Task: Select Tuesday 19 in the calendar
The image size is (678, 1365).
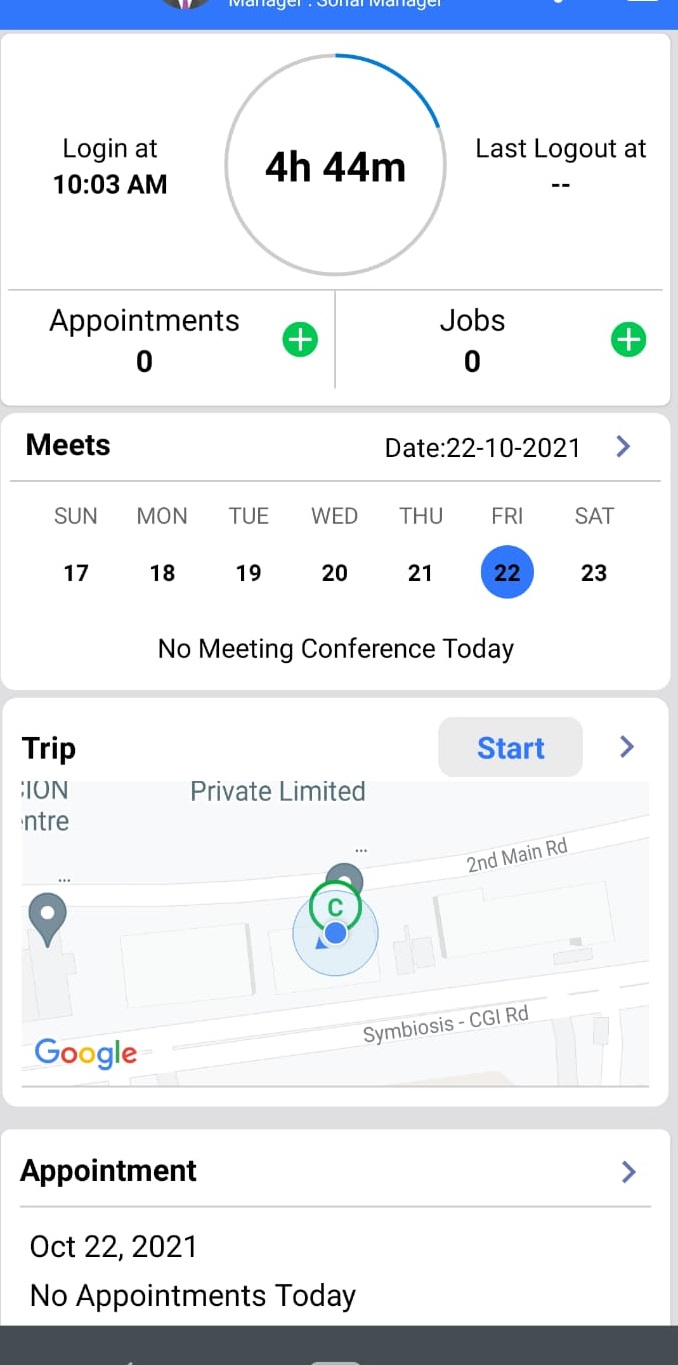Action: (248, 573)
